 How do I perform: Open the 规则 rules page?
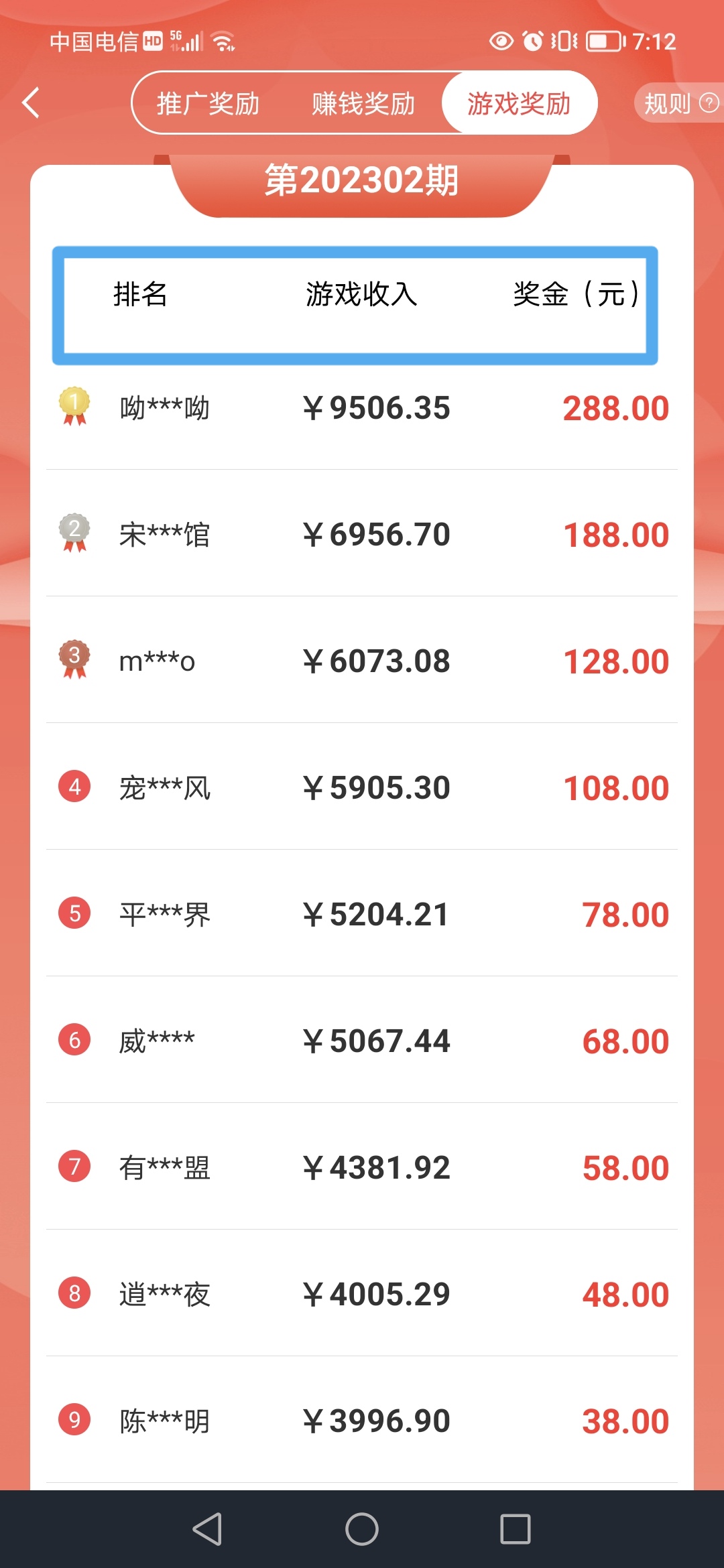pyautogui.click(x=678, y=103)
